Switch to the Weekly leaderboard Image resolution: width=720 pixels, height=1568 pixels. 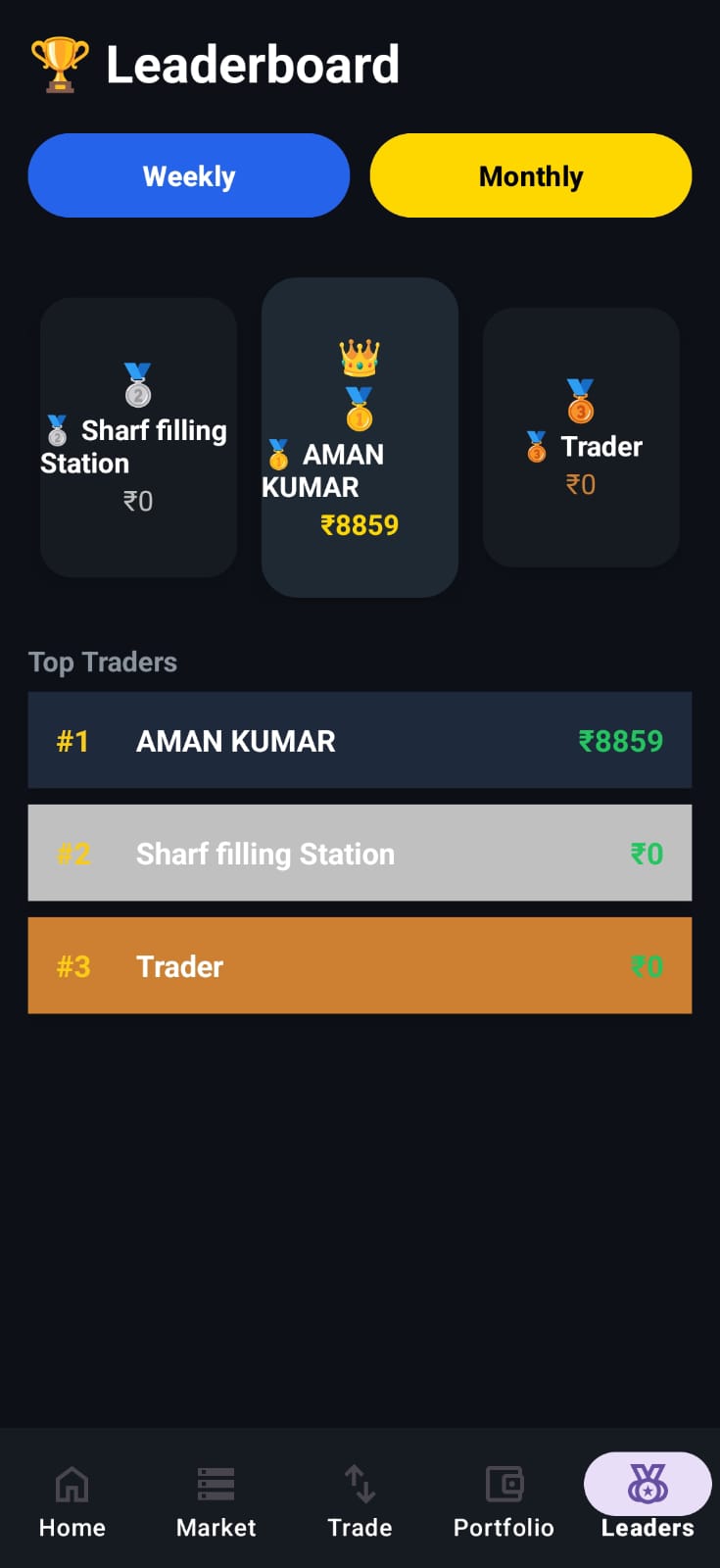(189, 175)
